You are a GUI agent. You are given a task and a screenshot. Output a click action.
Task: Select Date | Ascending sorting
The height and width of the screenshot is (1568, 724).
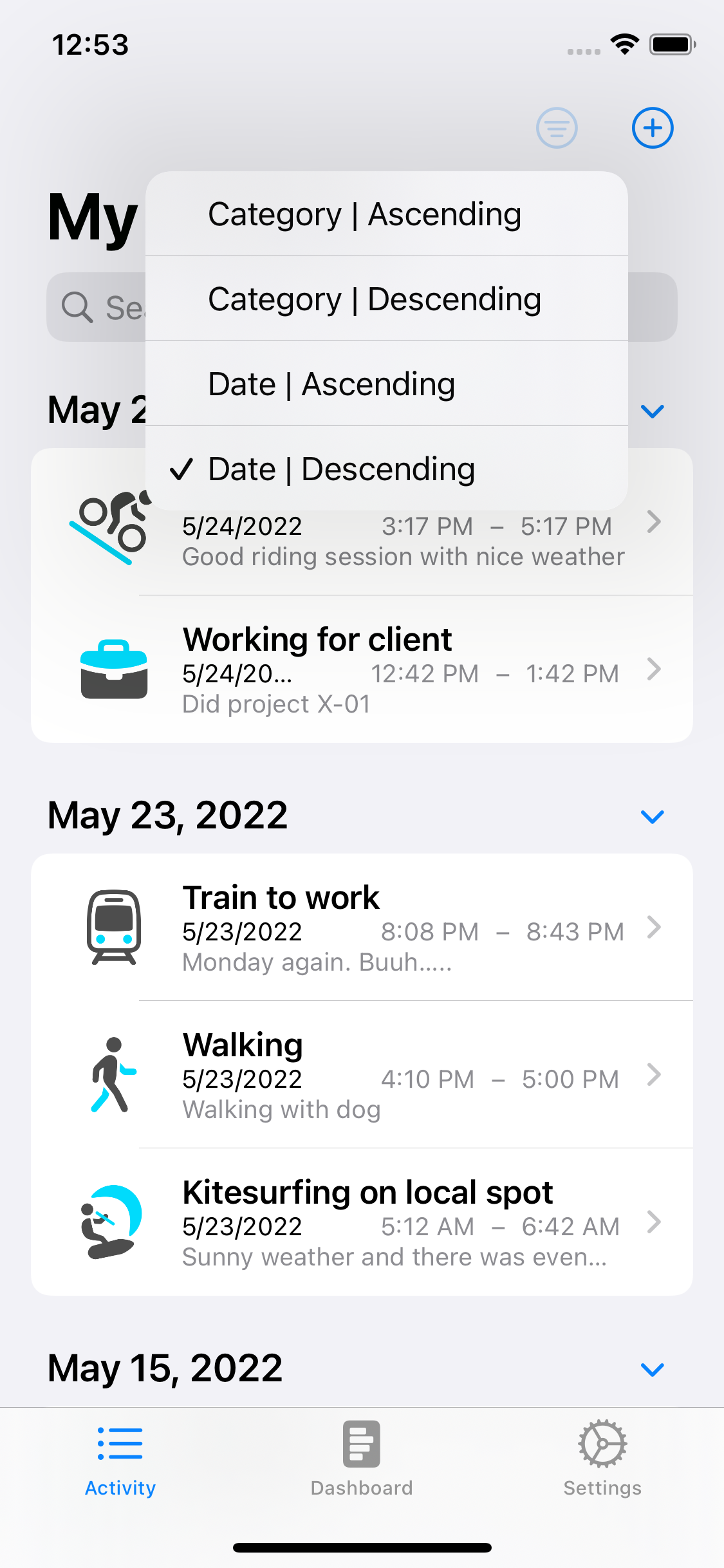tap(386, 384)
